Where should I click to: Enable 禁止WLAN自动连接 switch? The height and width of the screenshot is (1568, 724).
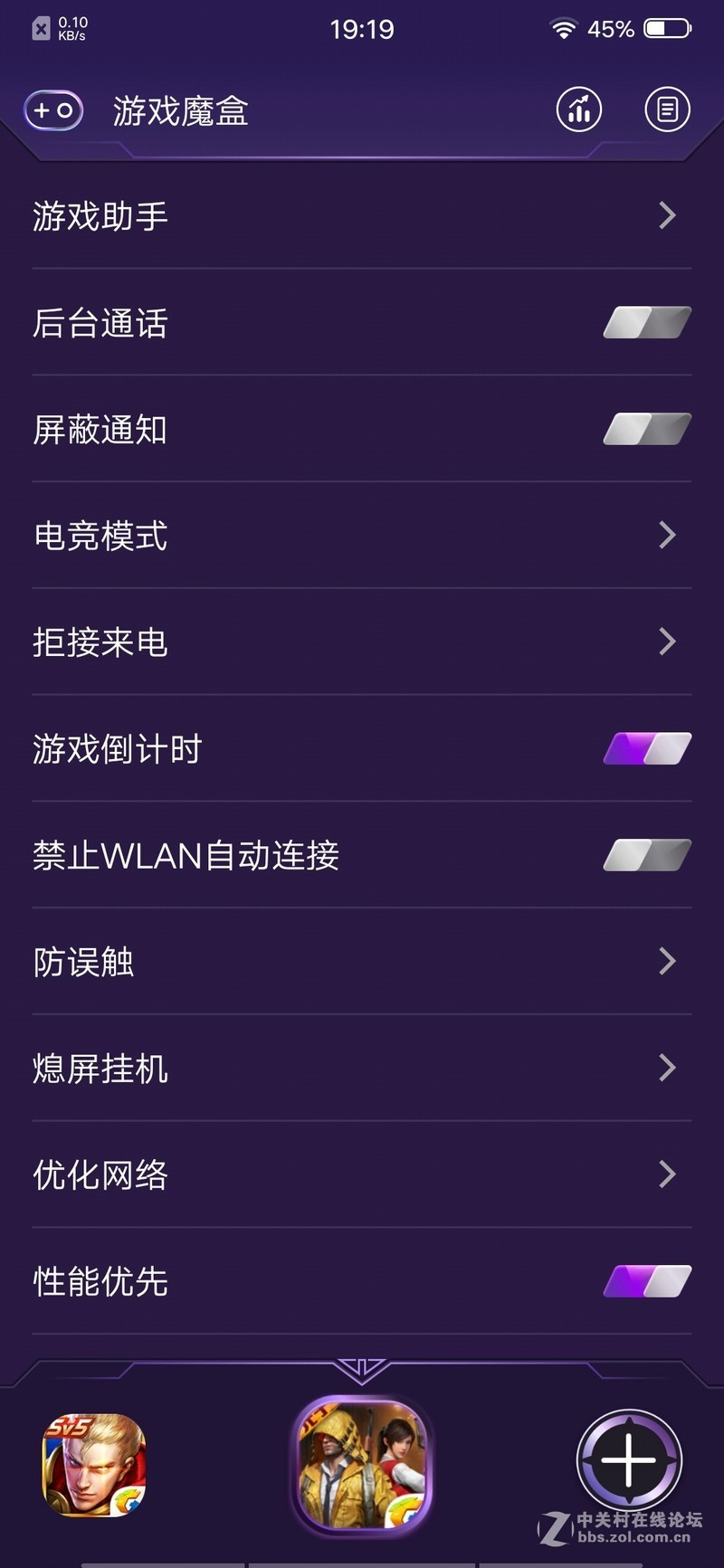click(647, 856)
